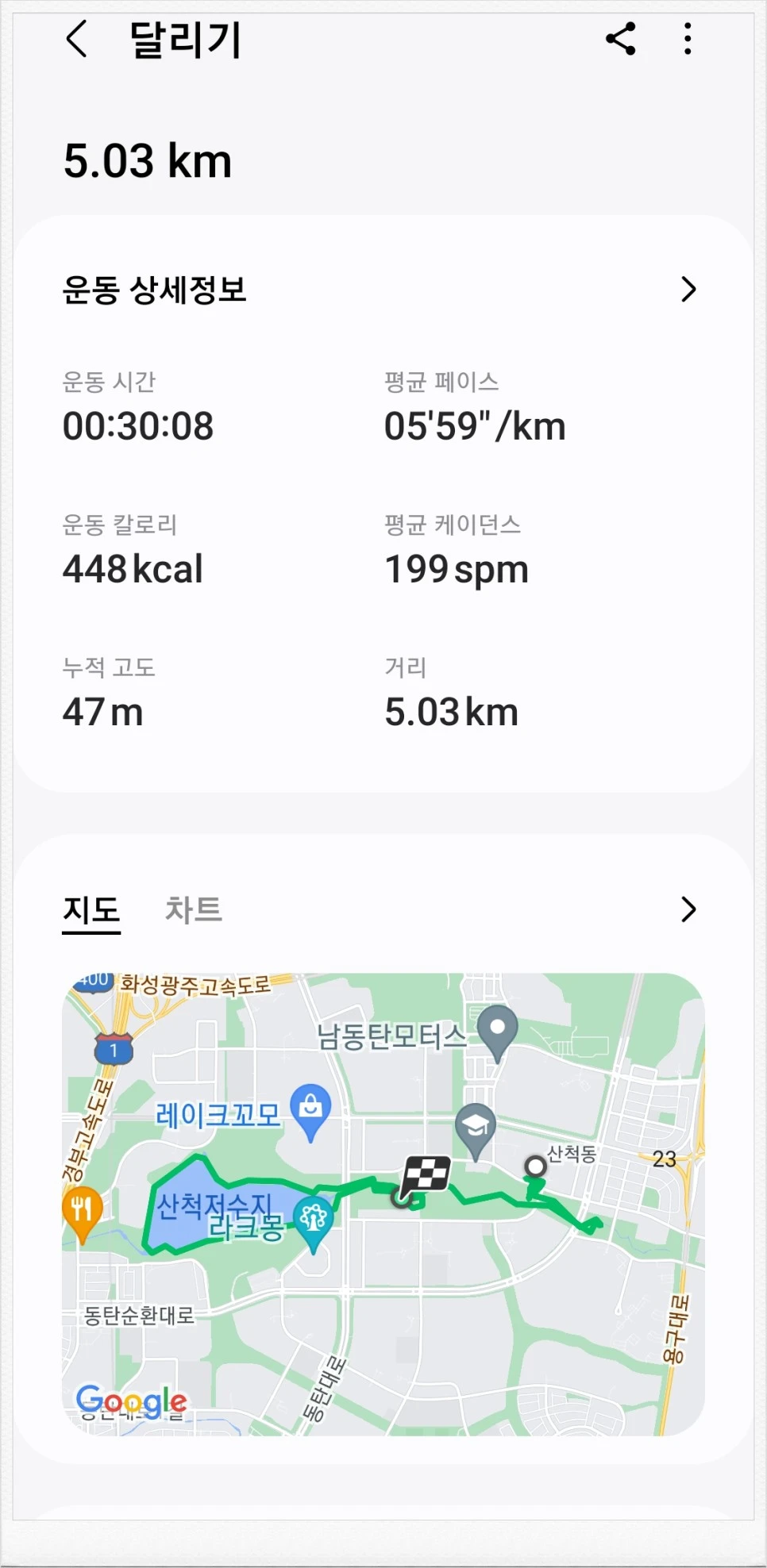Go back from the 달리기 screen

(x=76, y=39)
